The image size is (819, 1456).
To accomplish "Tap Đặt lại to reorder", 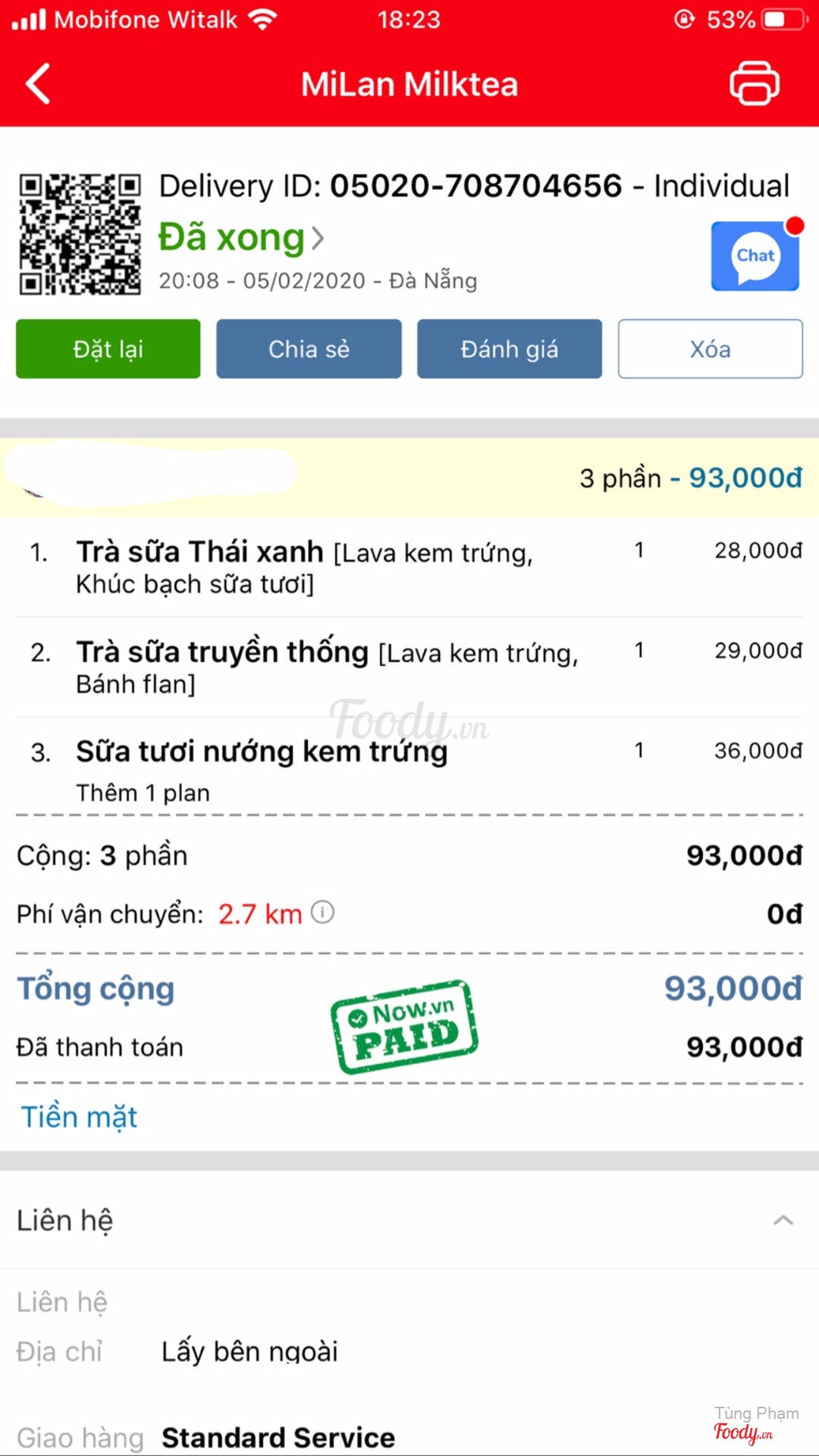I will [108, 349].
